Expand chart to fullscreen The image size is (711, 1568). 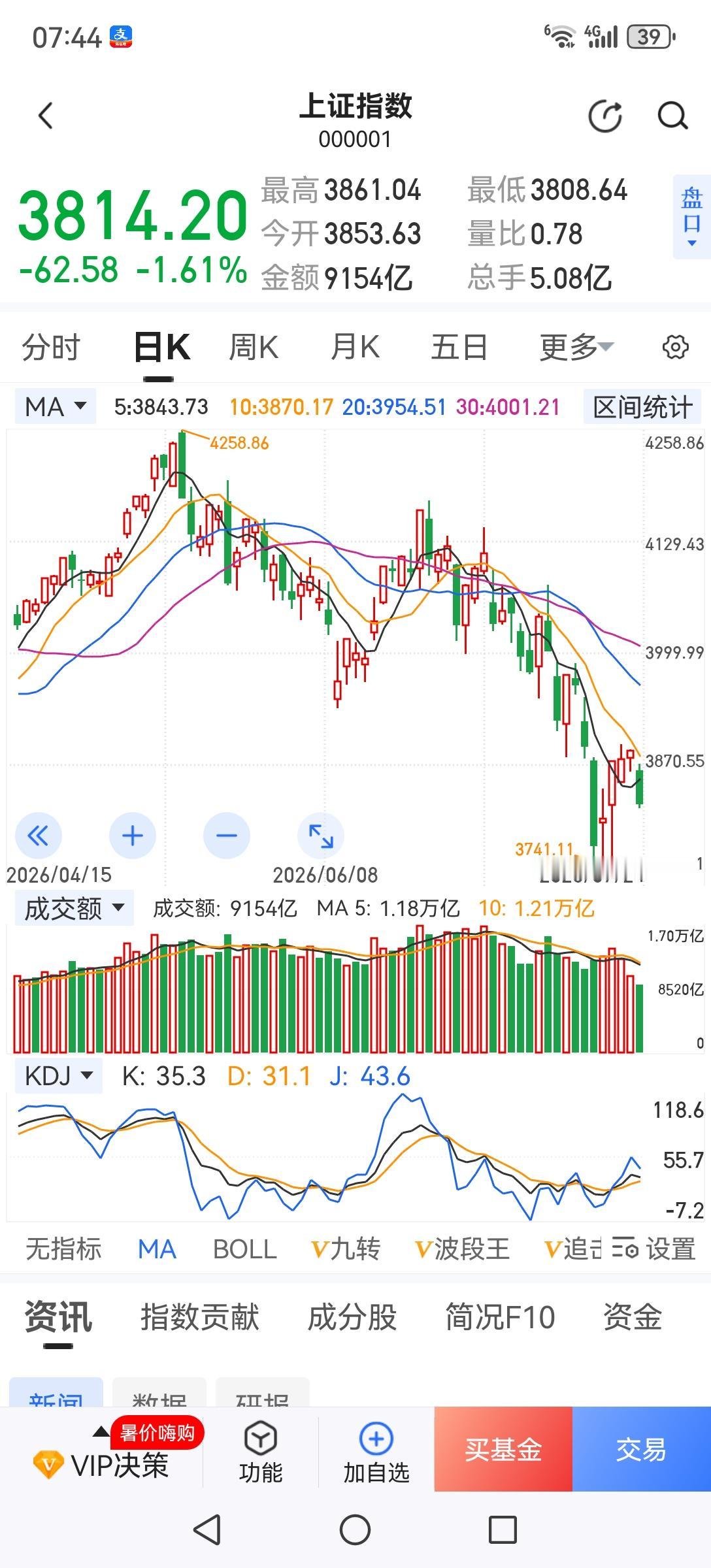pos(321,836)
